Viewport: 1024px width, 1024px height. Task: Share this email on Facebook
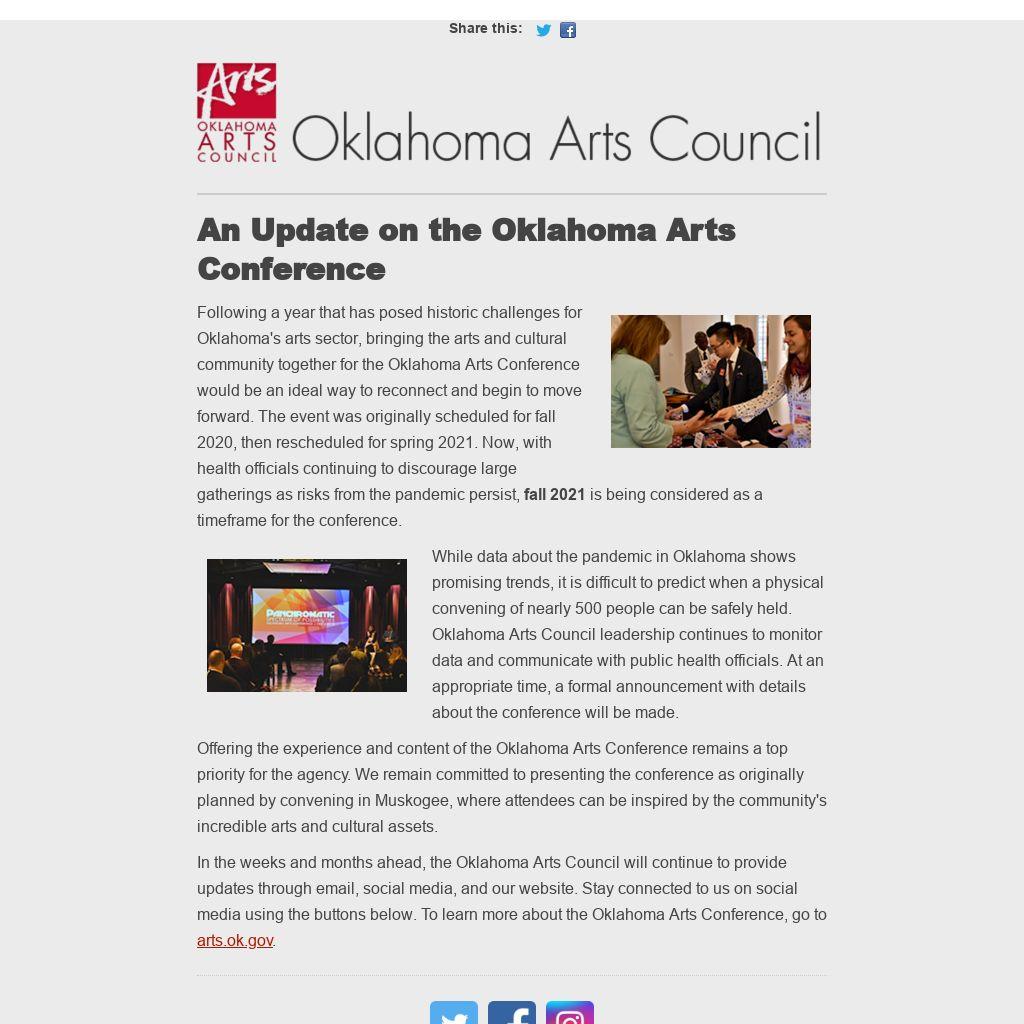pyautogui.click(x=568, y=30)
